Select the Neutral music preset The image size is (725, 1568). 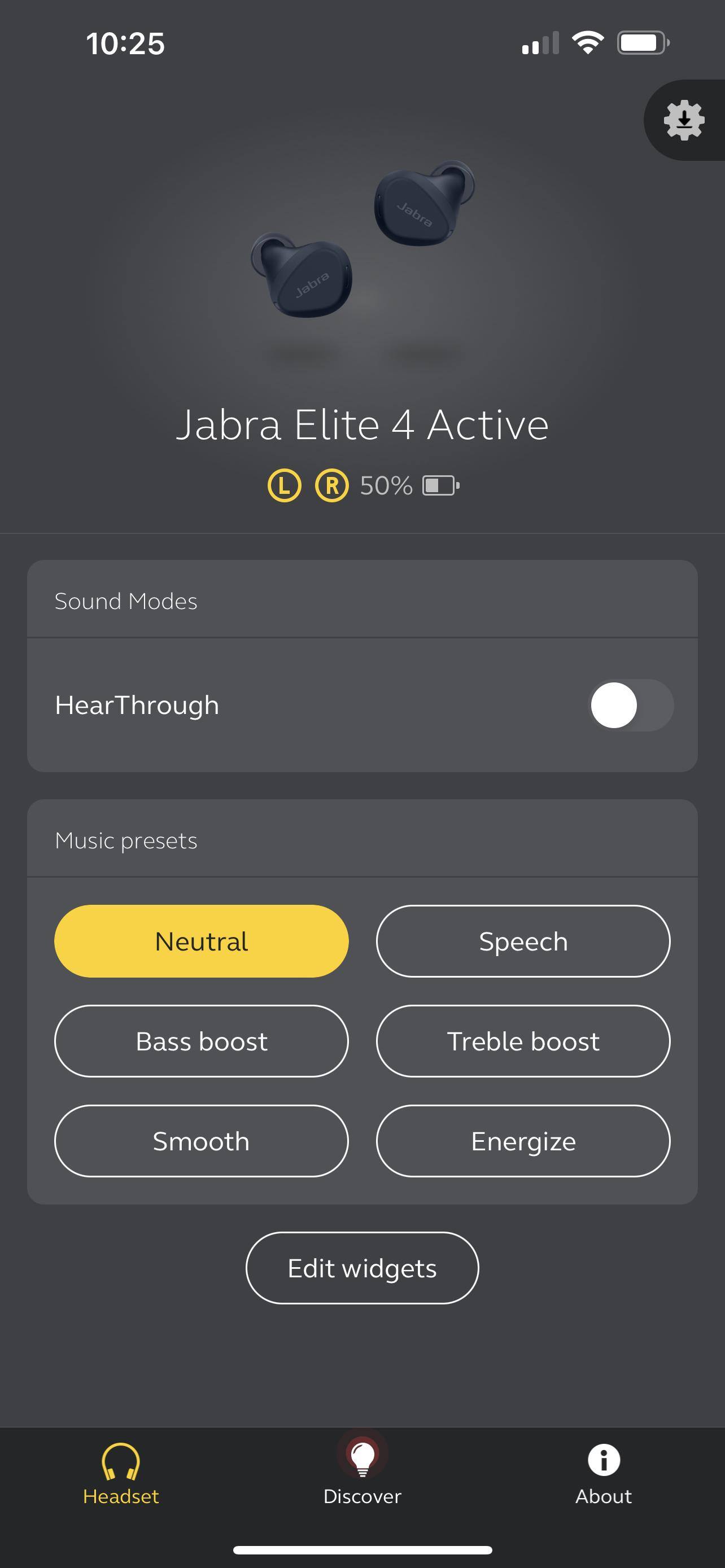pos(202,941)
